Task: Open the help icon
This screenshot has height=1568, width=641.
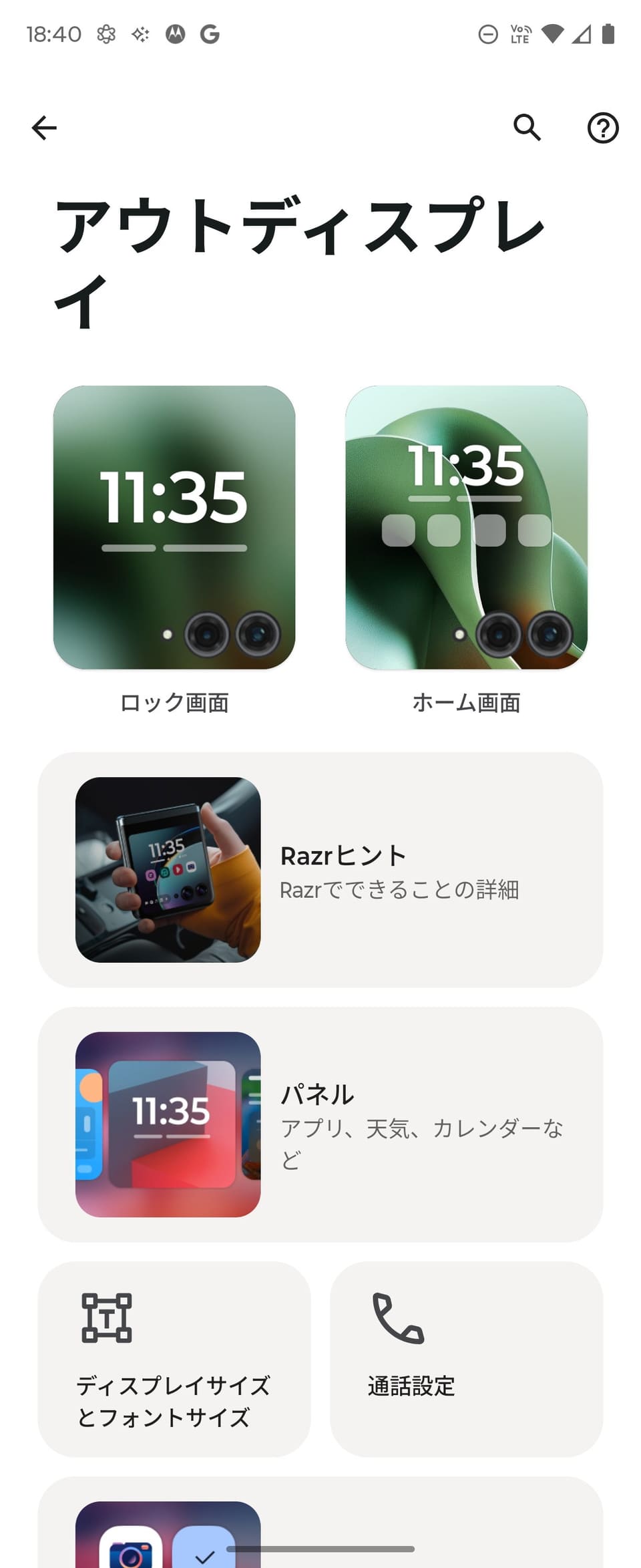Action: tap(602, 128)
